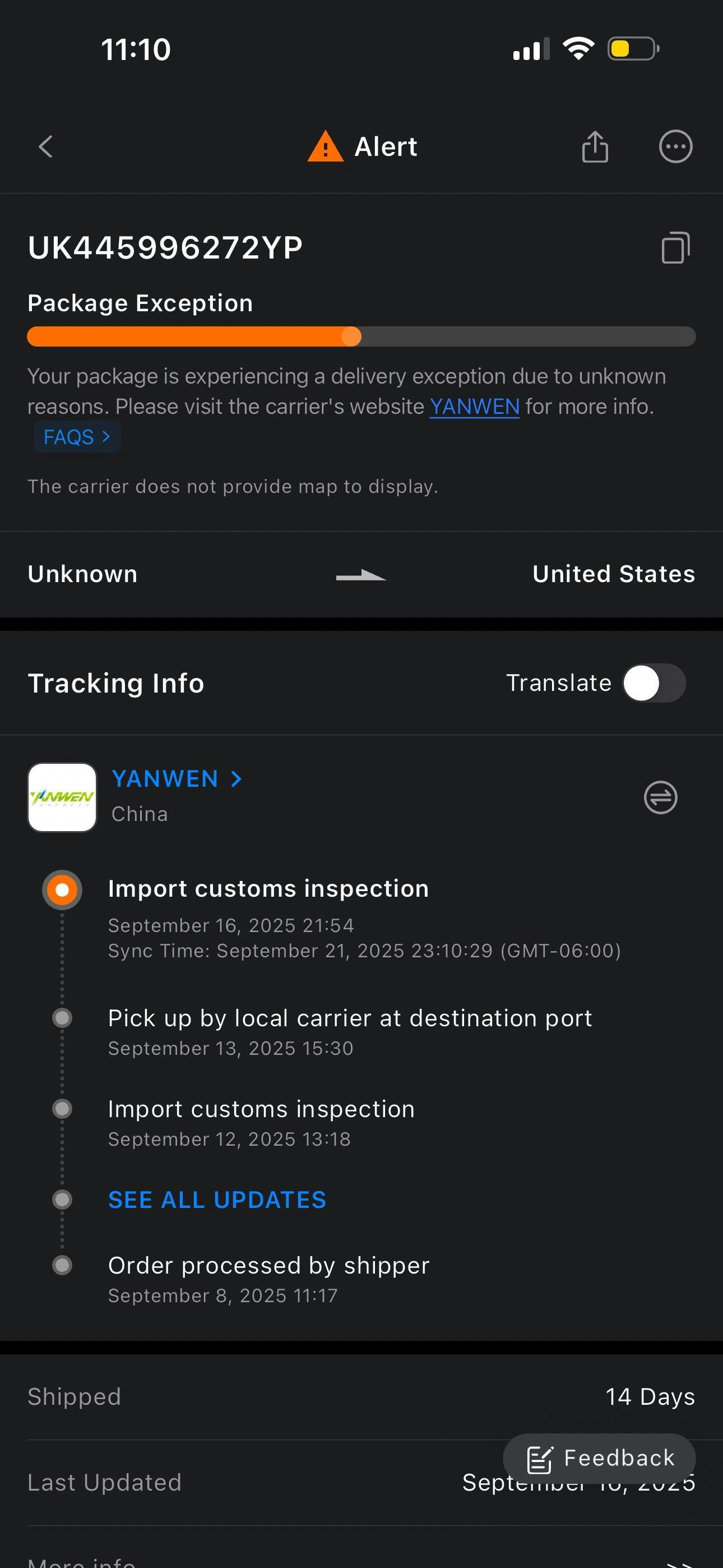Enable the Translate switch
Viewport: 723px width, 1568px height.
(654, 683)
